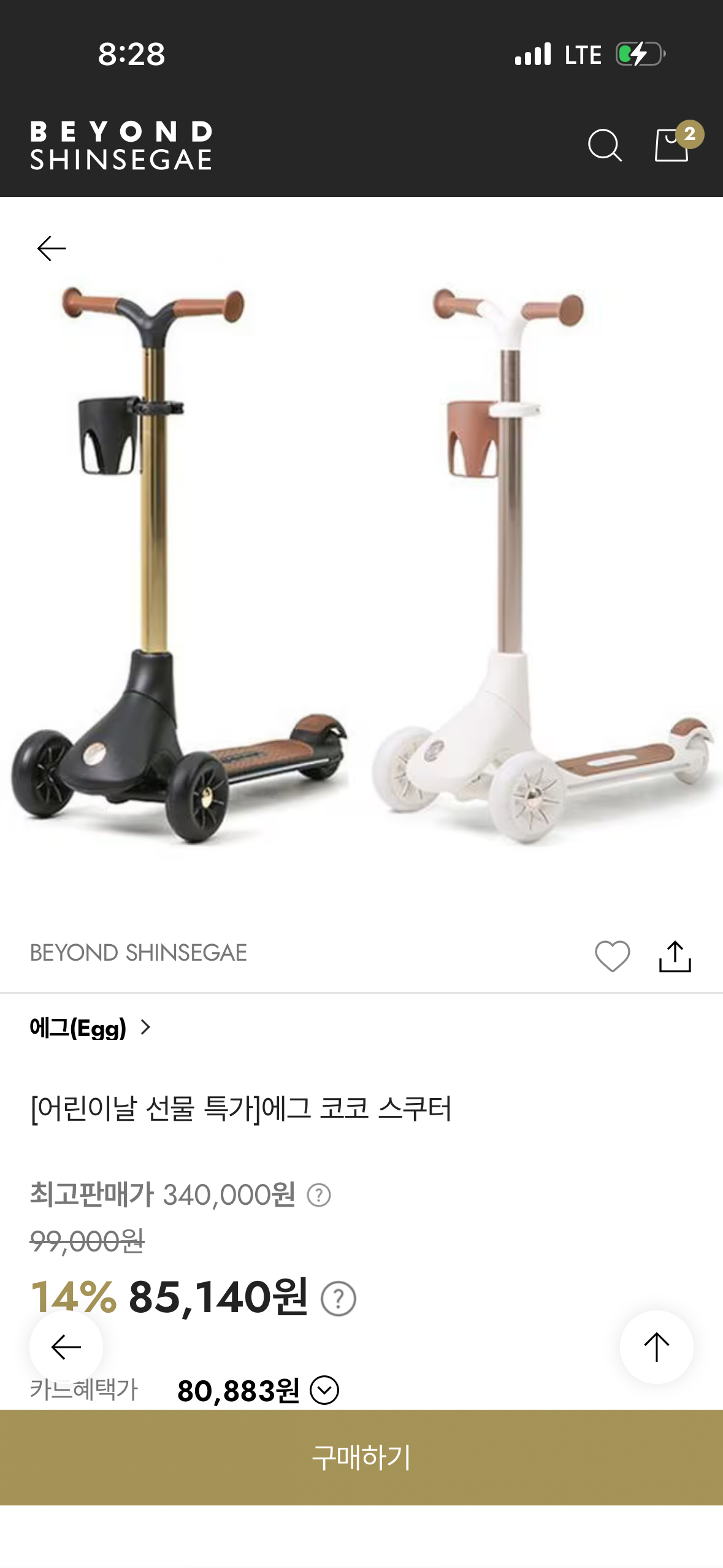Tap the BEYOND SHINSEGAE logo
This screenshot has height=1568, width=723.
tap(123, 145)
